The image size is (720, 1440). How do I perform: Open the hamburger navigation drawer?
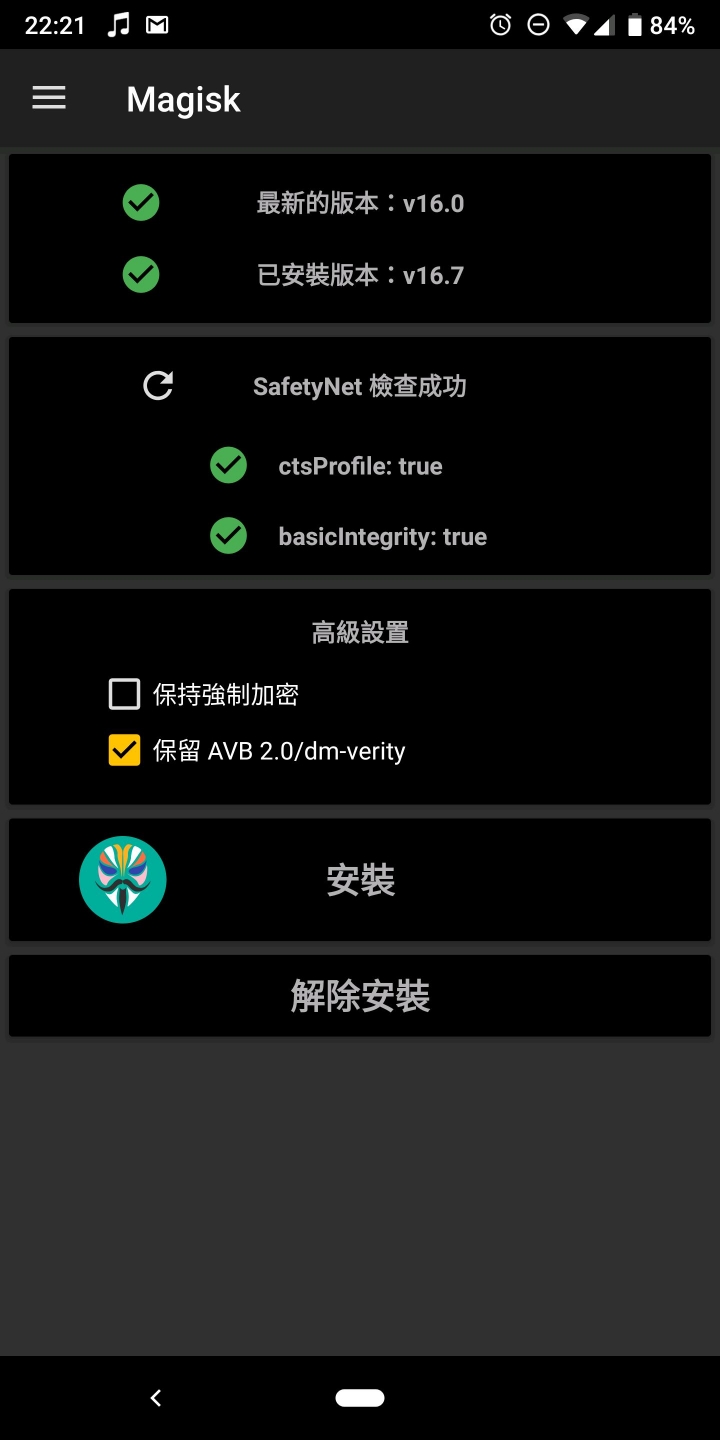click(49, 98)
